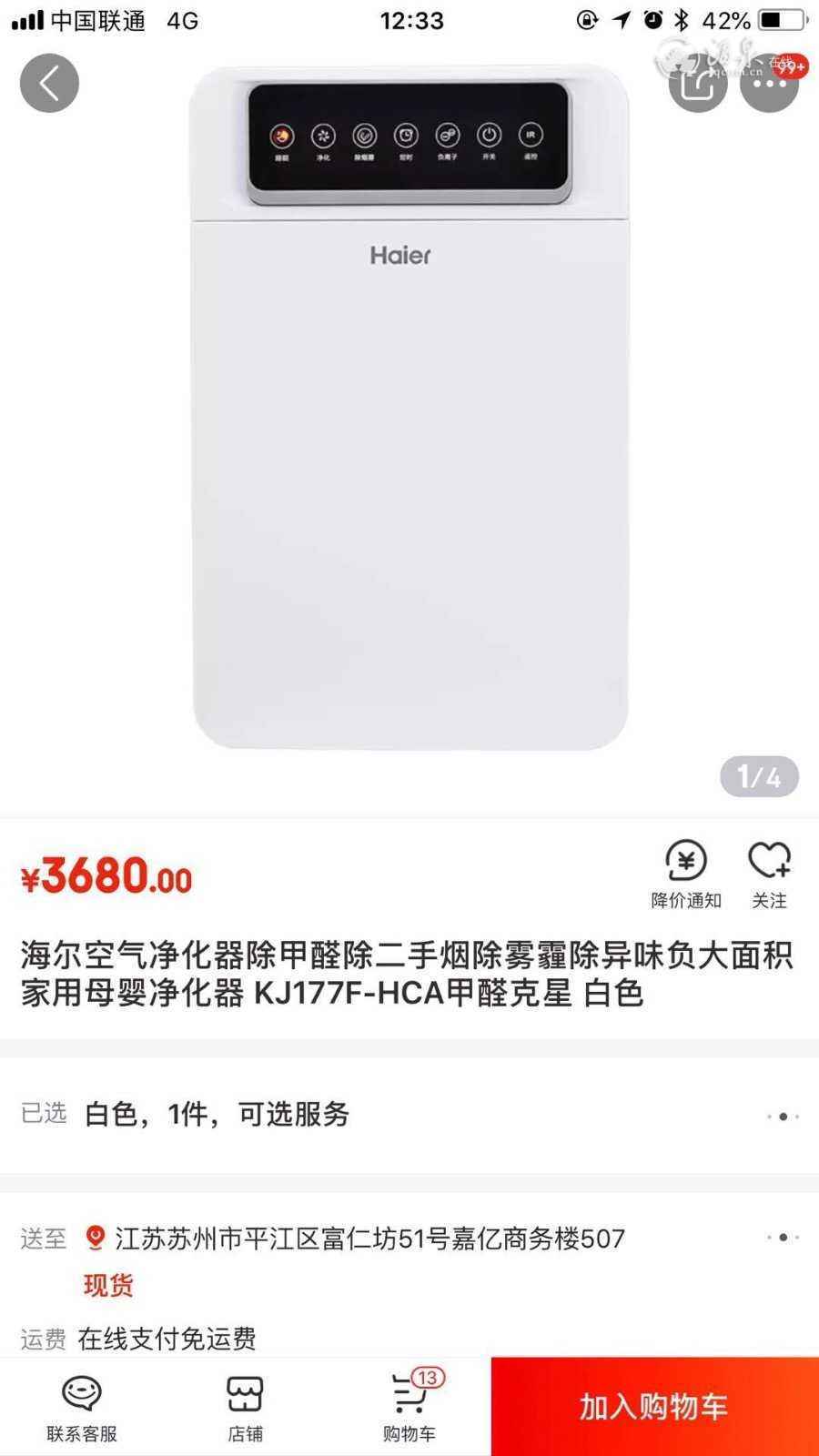Viewport: 819px width, 1456px height.
Task: Visit the store page (店铺)
Action: coord(245,1407)
